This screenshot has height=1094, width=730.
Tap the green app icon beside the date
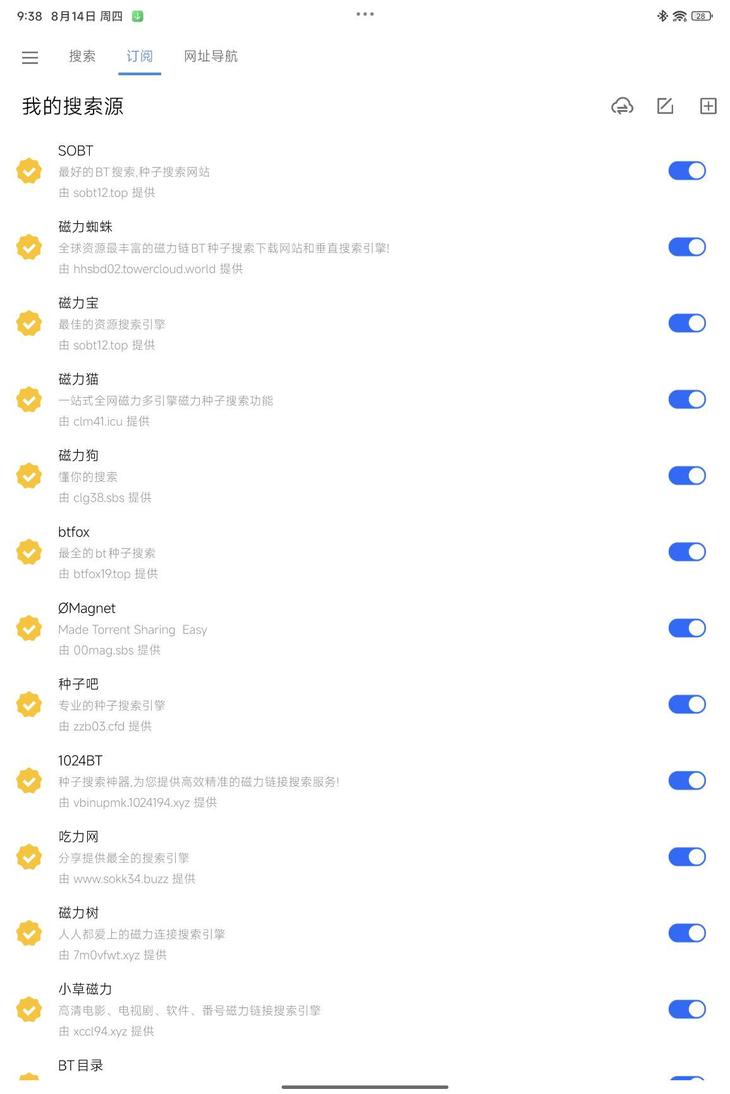[x=138, y=15]
